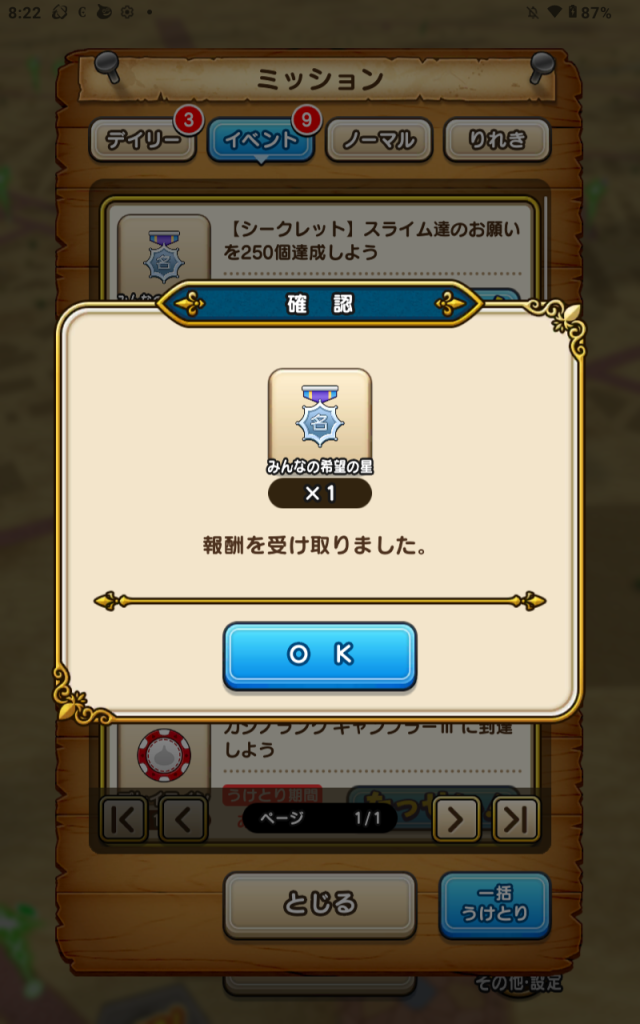The image size is (640, 1024).
Task: Go to the previous page arrow
Action: pyautogui.click(x=183, y=819)
